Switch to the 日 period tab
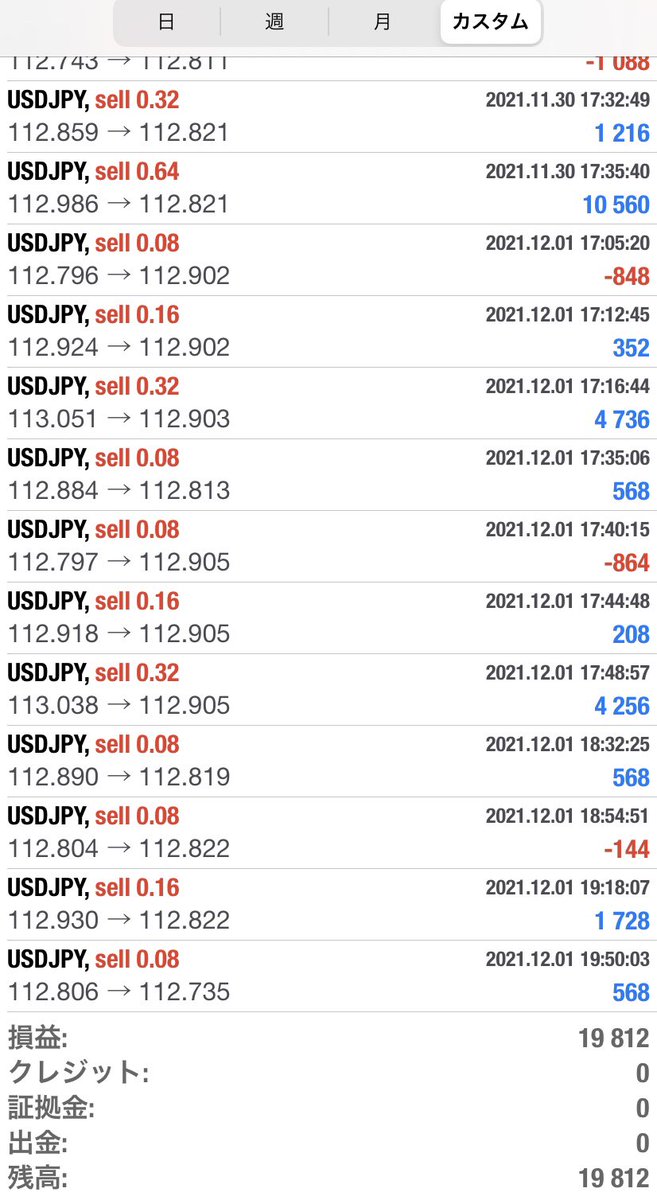Screen dimensions: 657x1200 166,22
